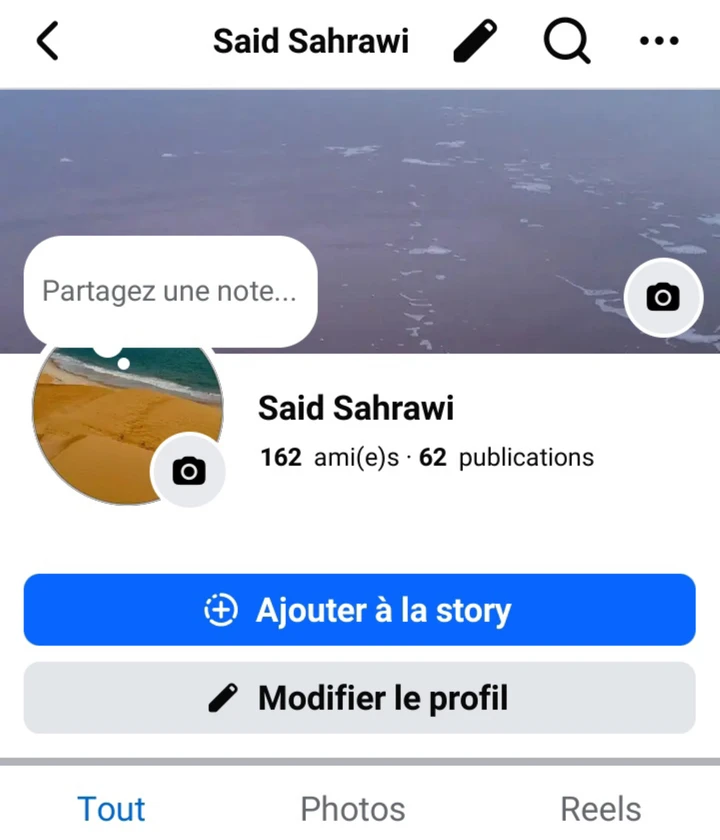Tap the 'Partagez une note...' bubble
720x840 pixels.
(x=170, y=292)
